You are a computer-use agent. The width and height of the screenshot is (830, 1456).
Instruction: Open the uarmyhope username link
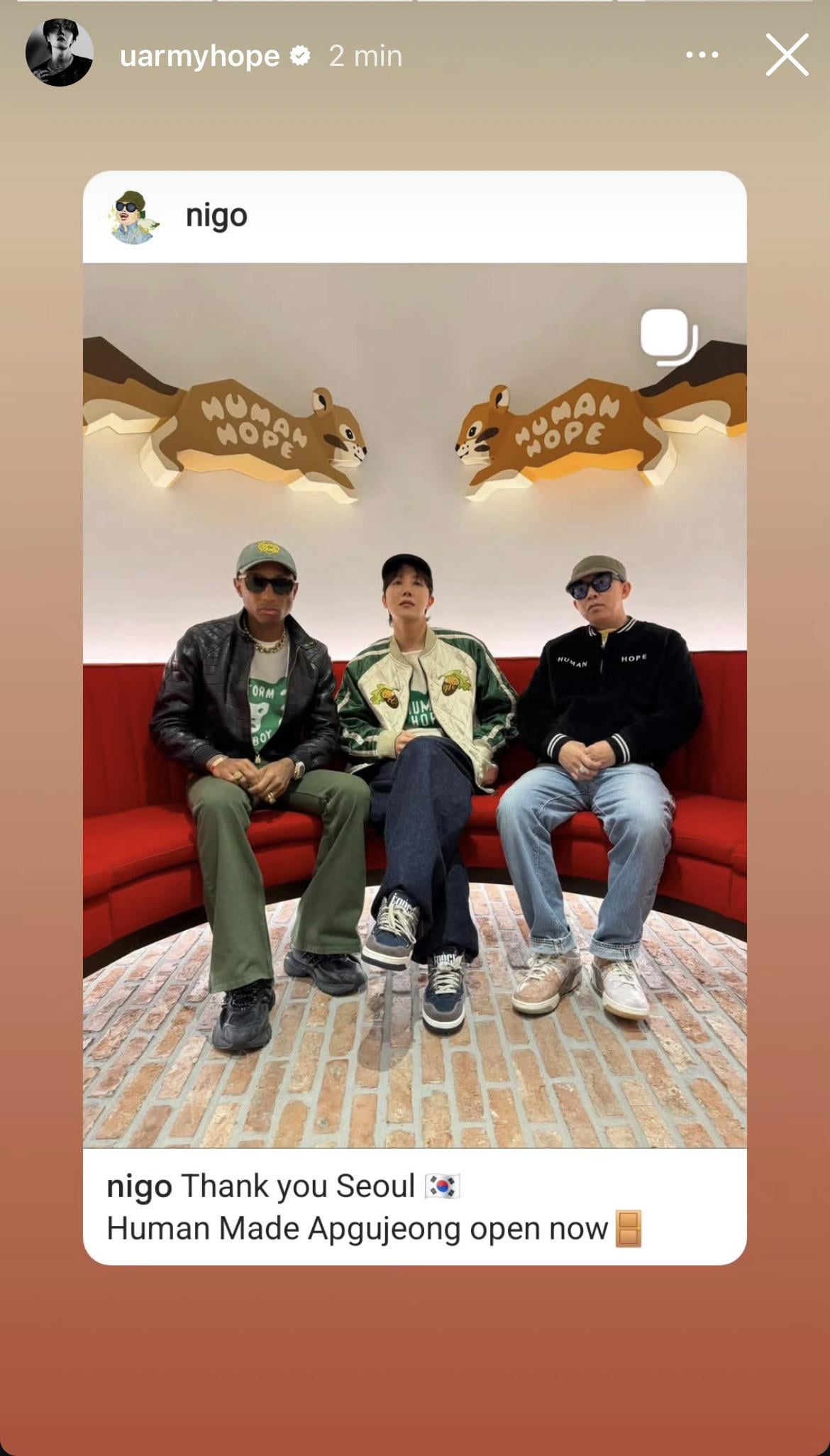pos(199,55)
